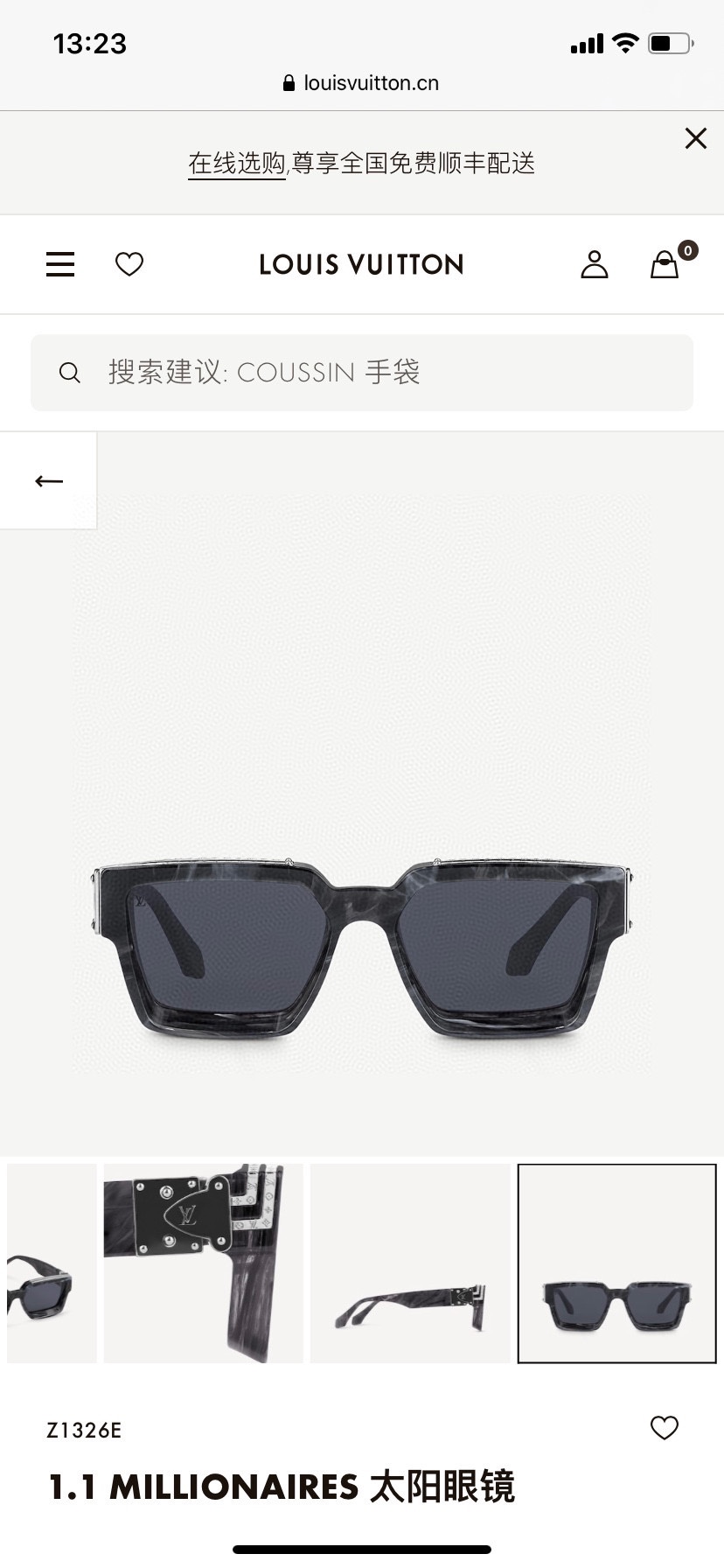The height and width of the screenshot is (1568, 724).
Task: Open the 在线选购 link
Action: [237, 164]
